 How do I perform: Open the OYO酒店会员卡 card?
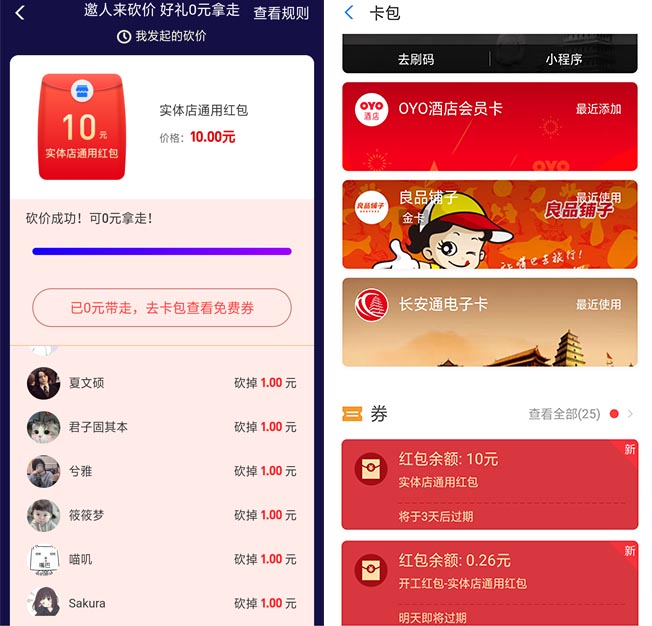(x=489, y=127)
